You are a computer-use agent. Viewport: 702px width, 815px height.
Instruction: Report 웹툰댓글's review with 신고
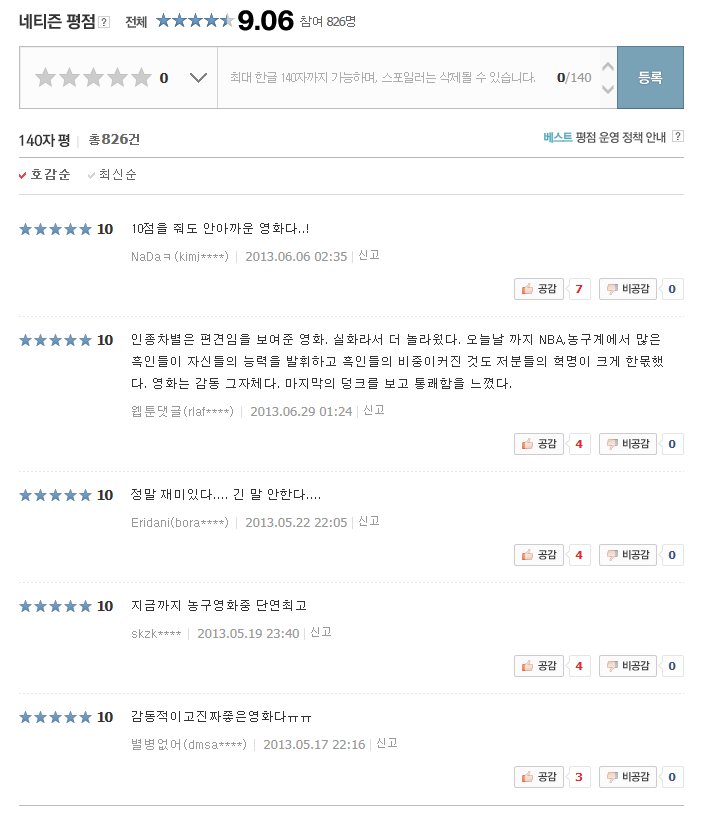point(374,411)
